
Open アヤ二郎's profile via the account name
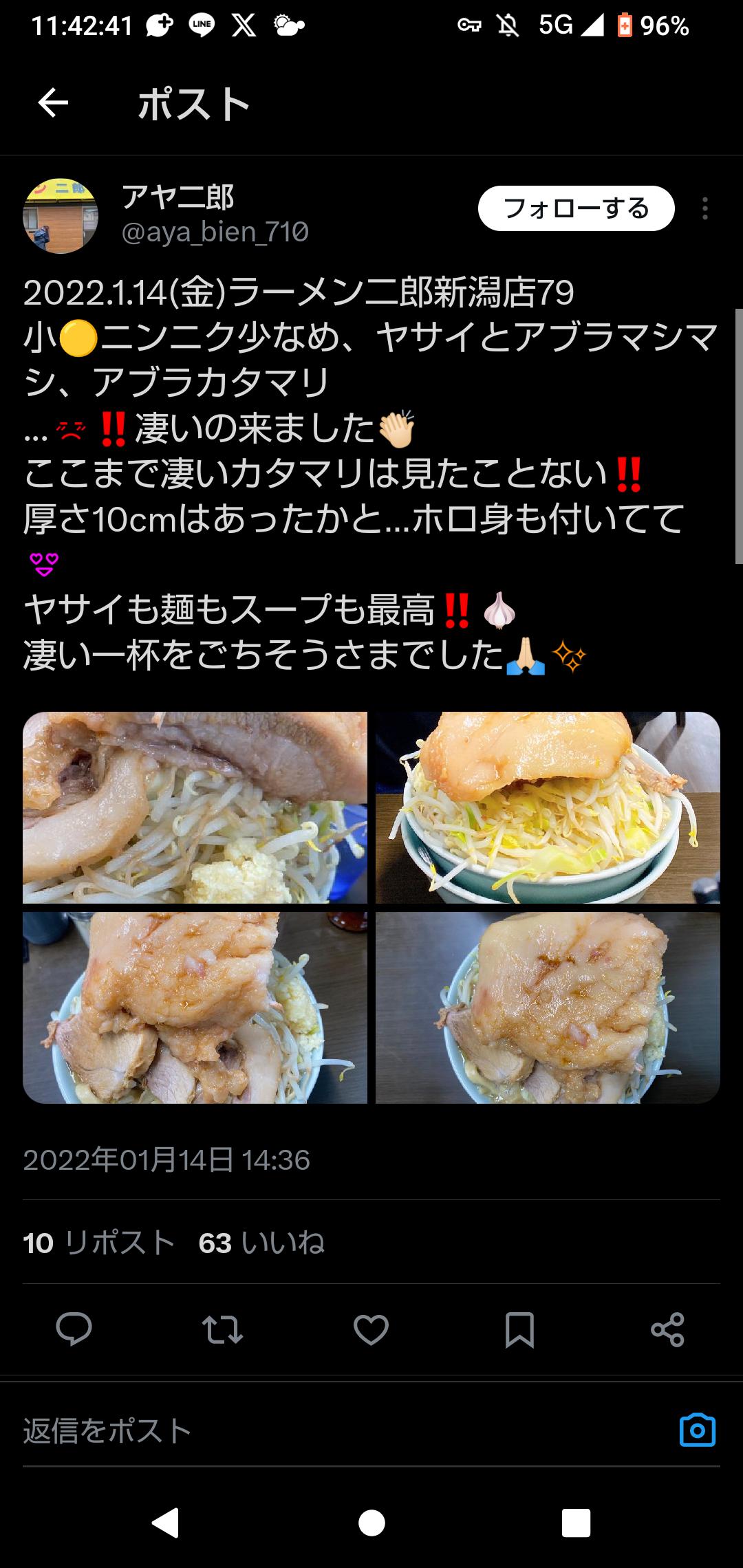pos(178,197)
